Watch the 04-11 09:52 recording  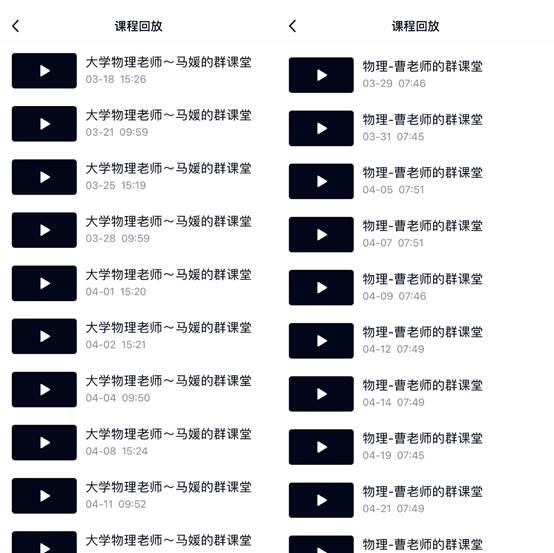tap(132, 496)
